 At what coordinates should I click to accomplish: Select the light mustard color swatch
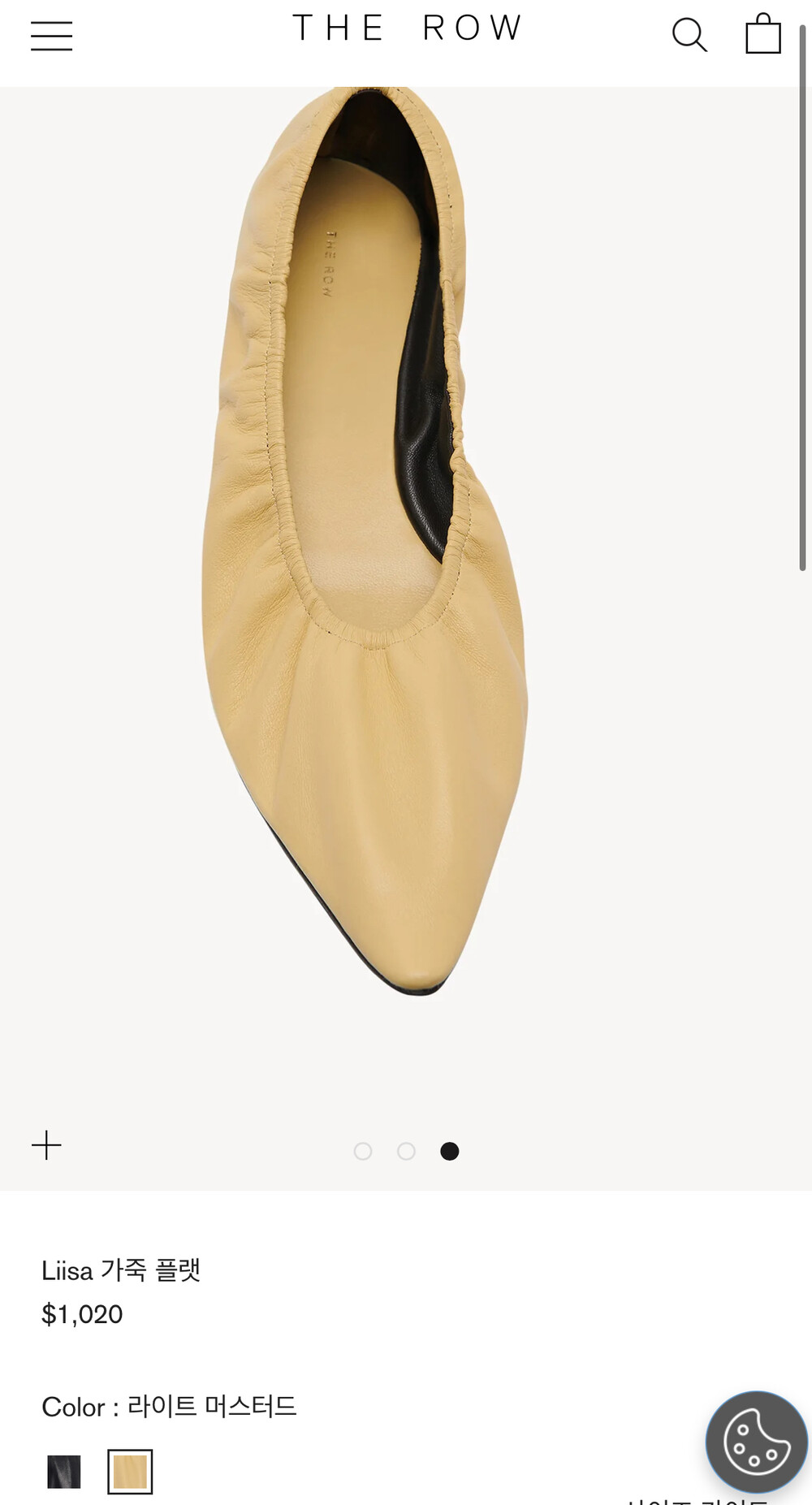130,1471
